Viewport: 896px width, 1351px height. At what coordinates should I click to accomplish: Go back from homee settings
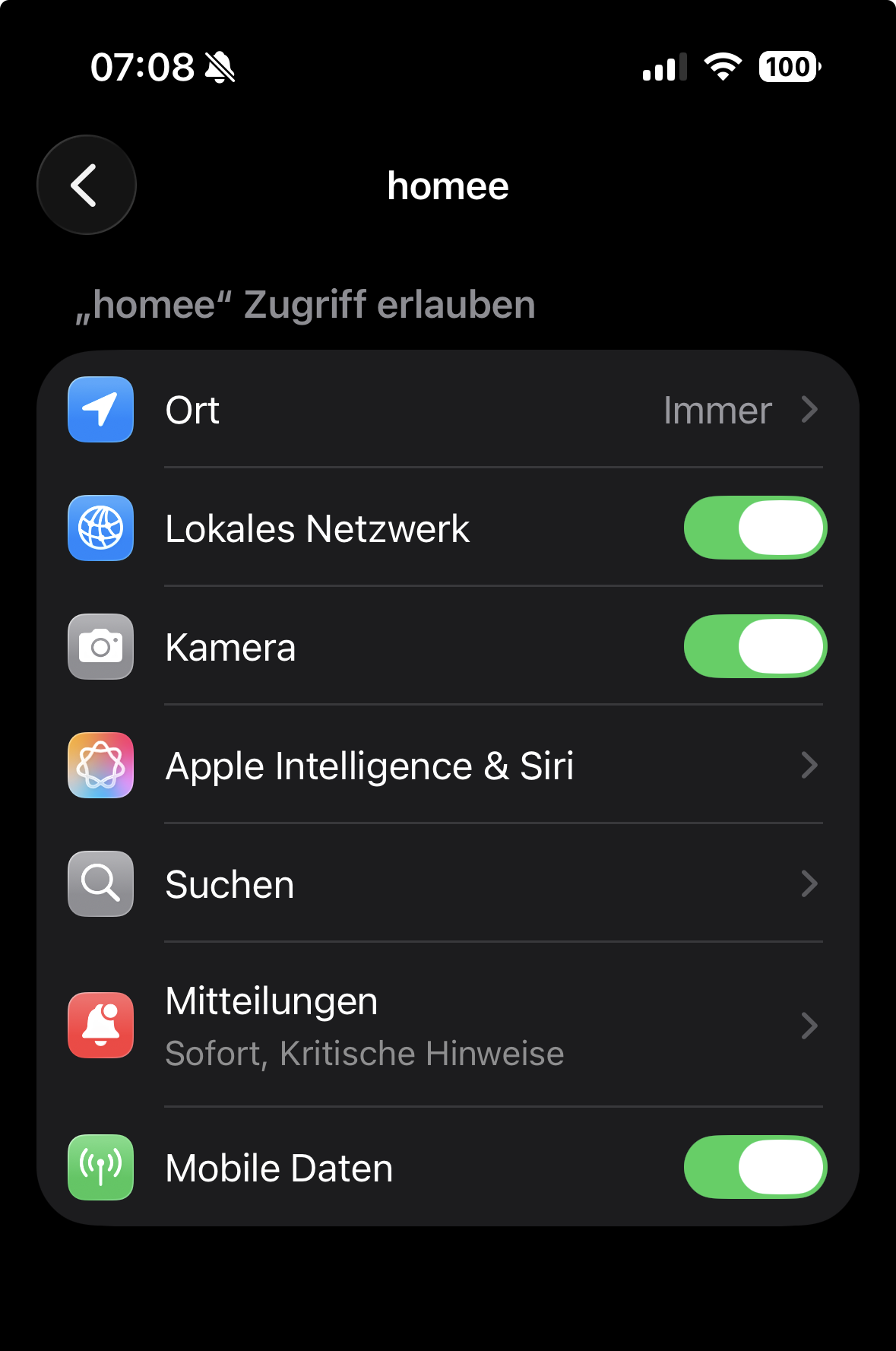86,185
